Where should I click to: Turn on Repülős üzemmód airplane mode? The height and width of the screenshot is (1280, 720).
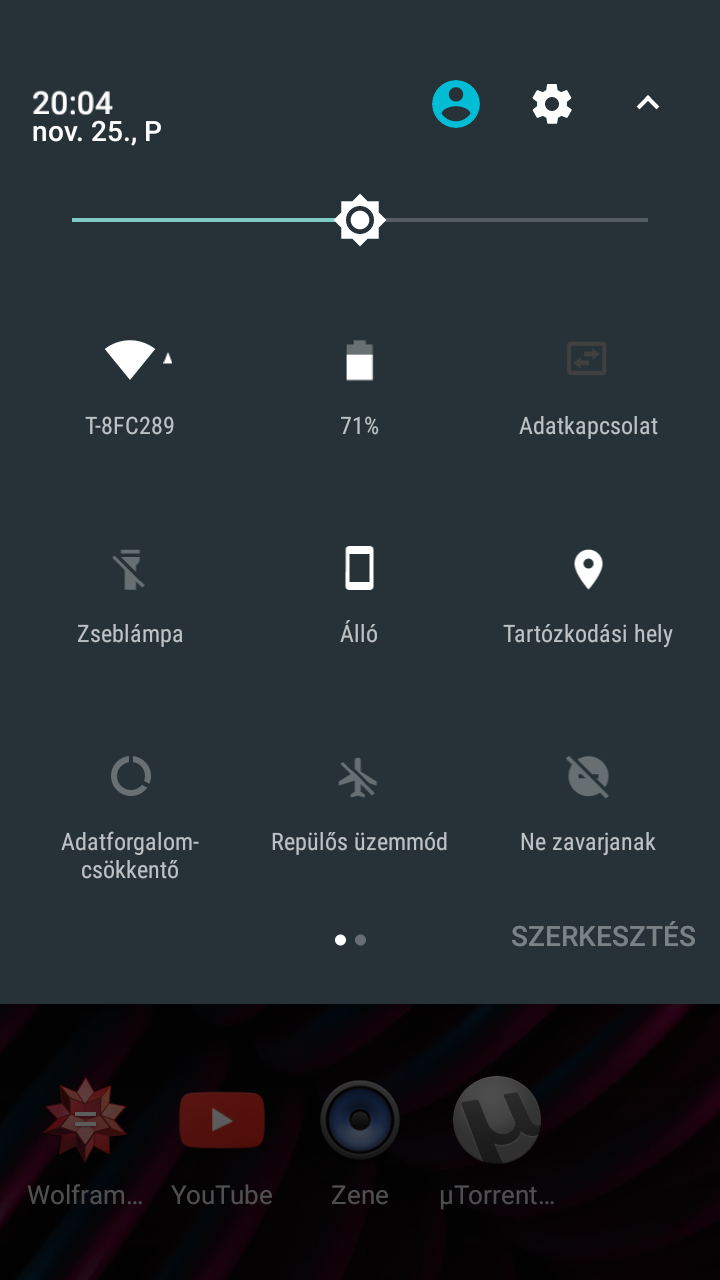click(359, 804)
